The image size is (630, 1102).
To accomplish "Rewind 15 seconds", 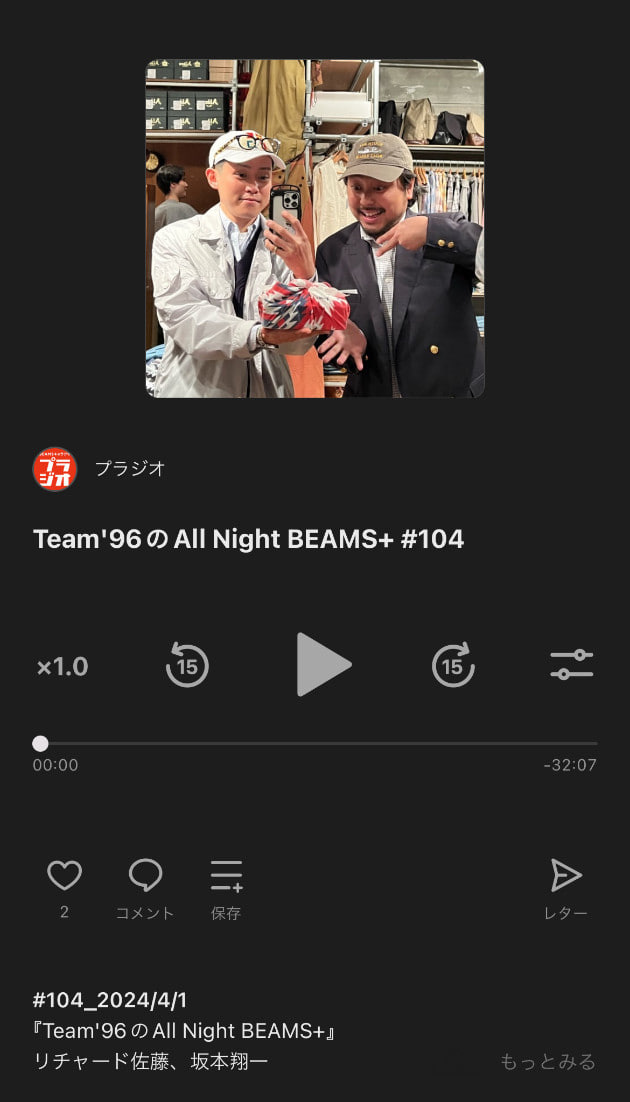I will pyautogui.click(x=187, y=664).
